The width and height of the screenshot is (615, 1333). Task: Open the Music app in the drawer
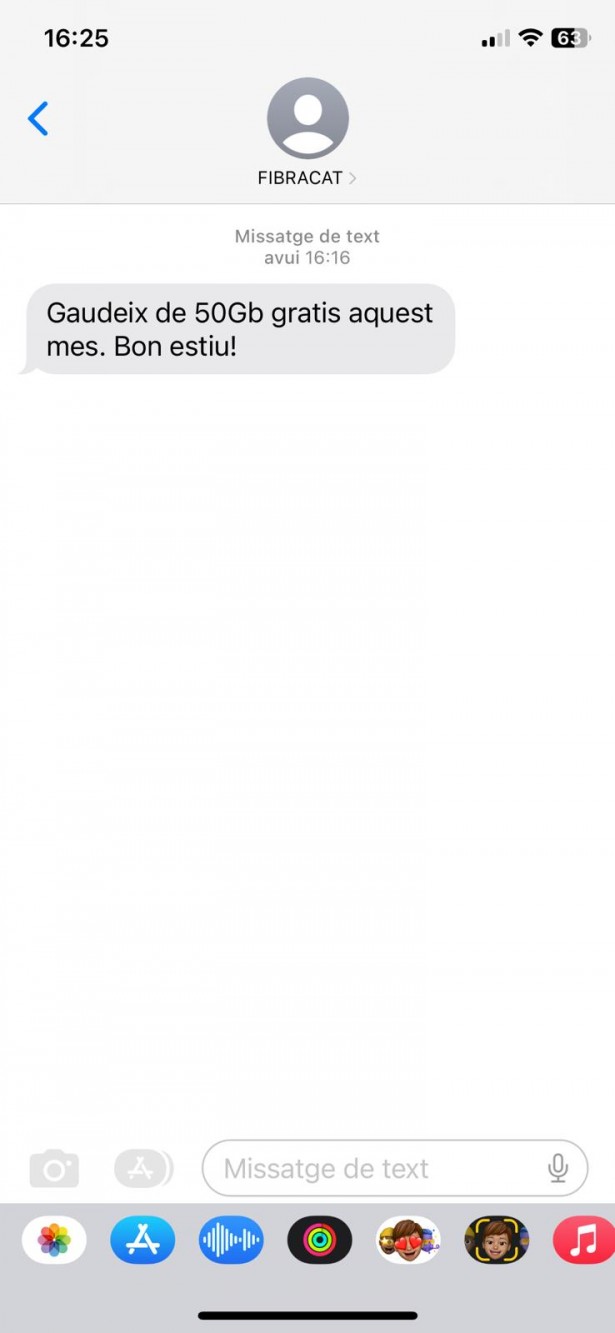point(583,1241)
